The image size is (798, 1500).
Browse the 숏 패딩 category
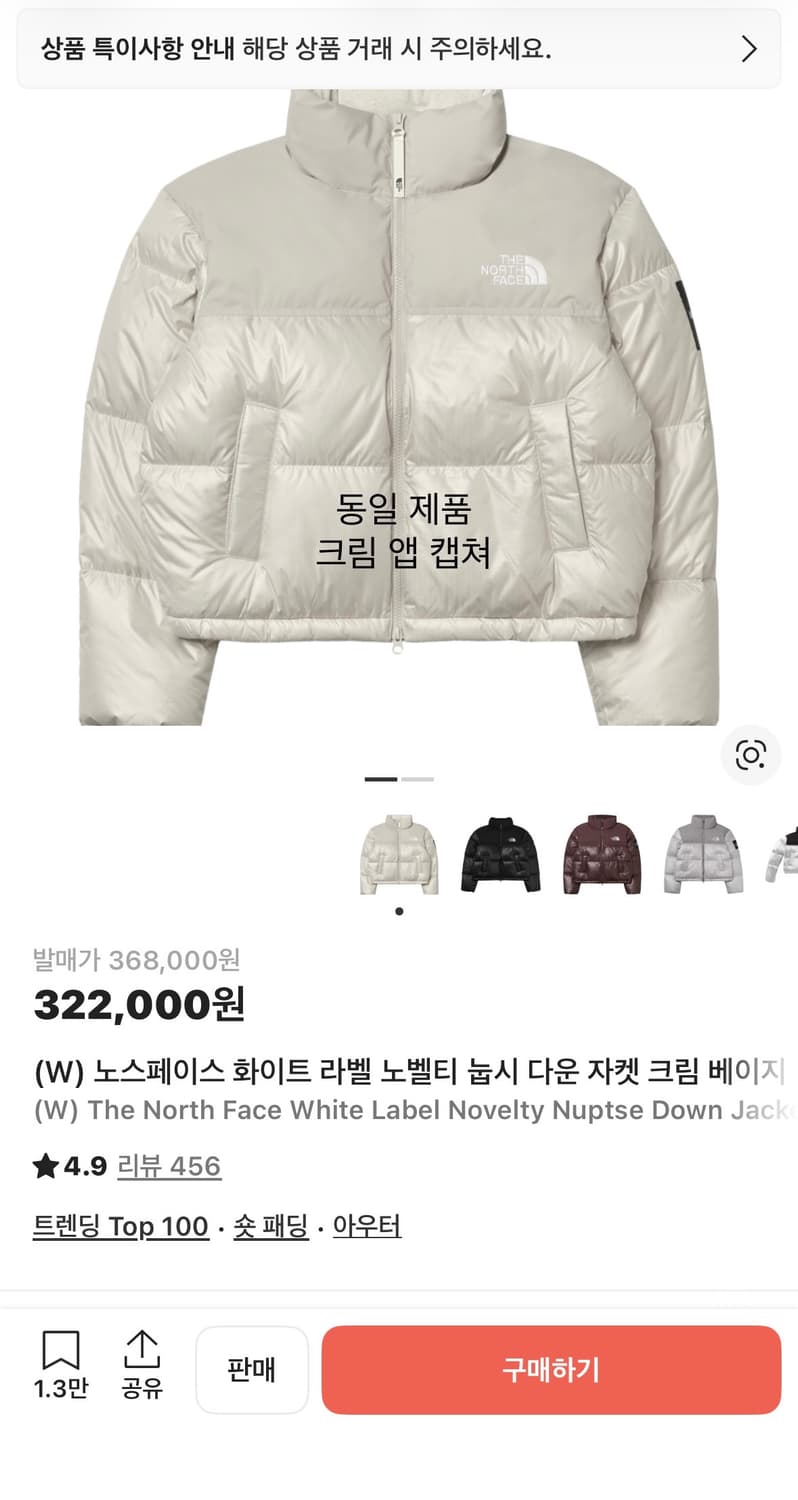pos(269,1227)
